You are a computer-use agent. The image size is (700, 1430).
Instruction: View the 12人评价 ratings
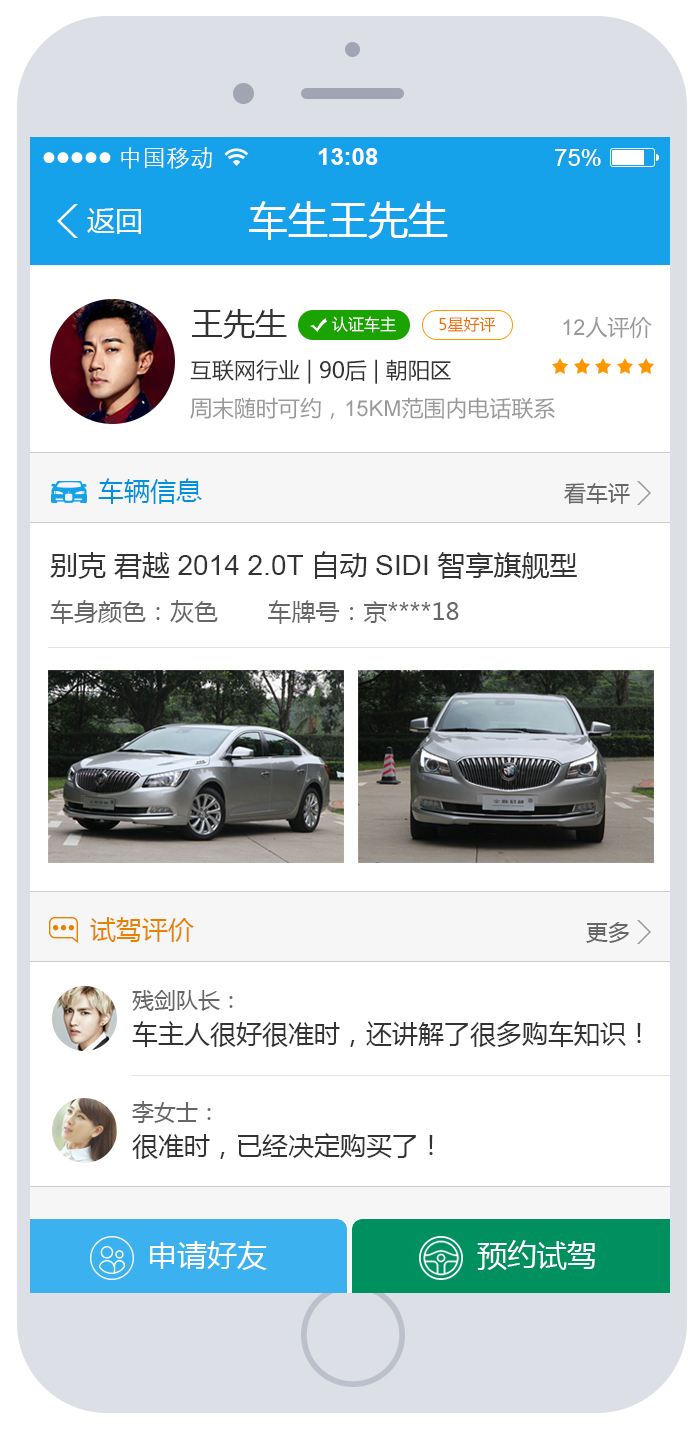point(606,328)
